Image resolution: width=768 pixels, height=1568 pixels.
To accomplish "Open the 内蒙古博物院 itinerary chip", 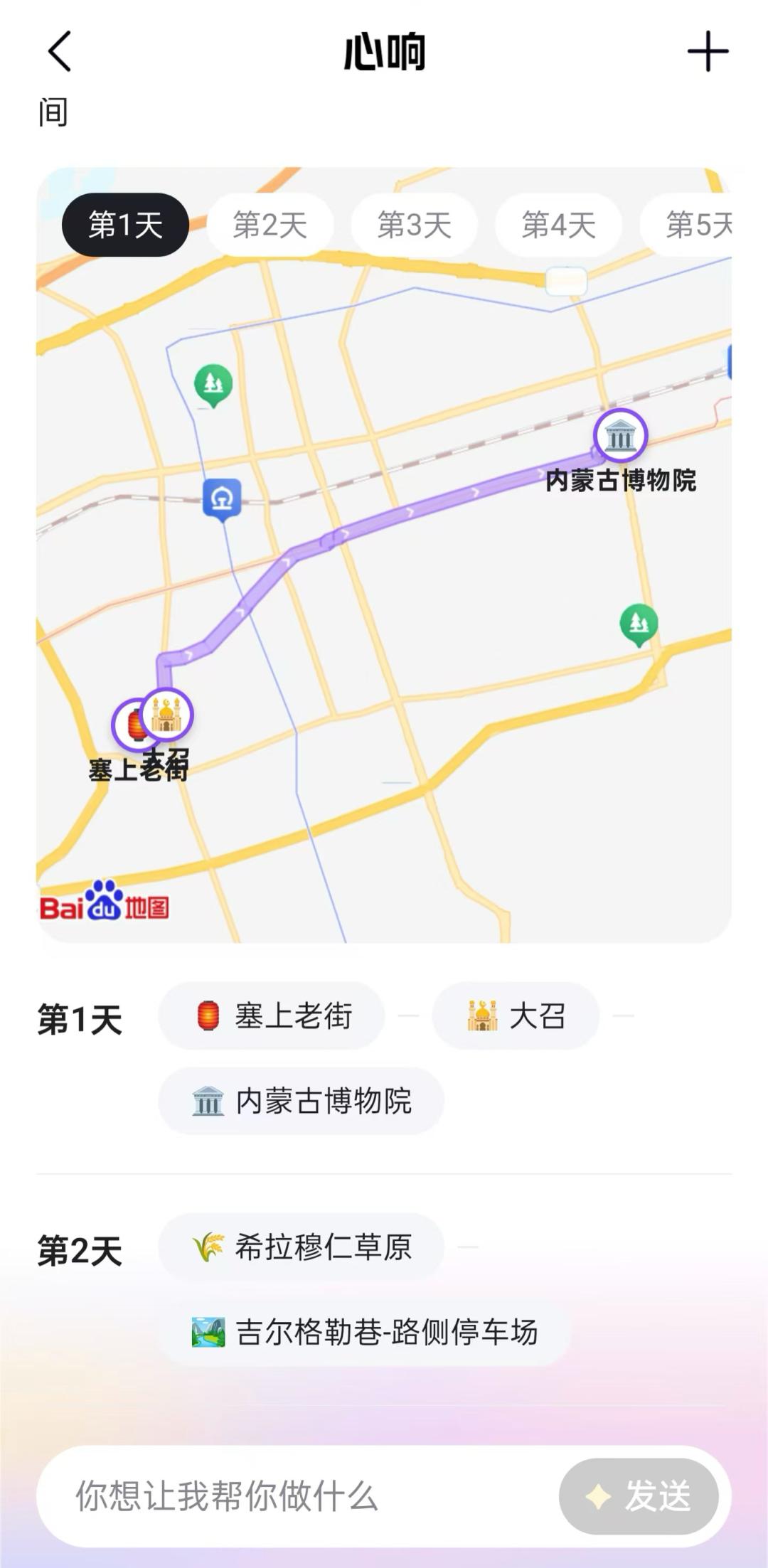I will [301, 1101].
